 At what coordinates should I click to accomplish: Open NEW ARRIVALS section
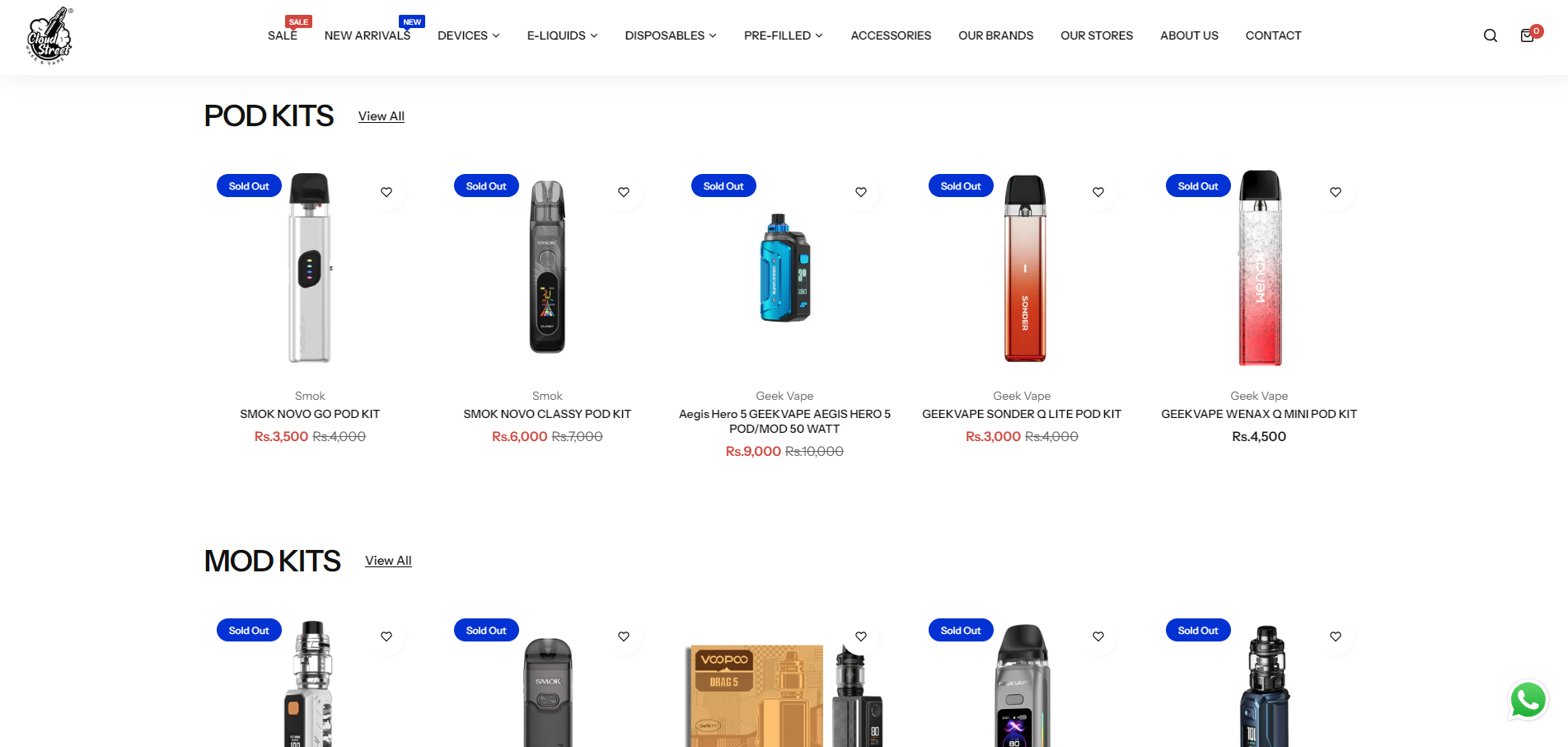367,35
